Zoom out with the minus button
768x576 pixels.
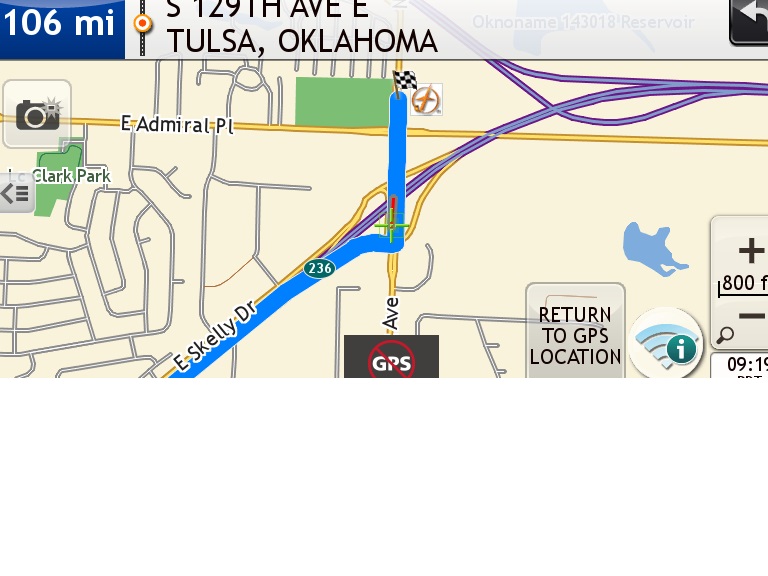tap(751, 318)
